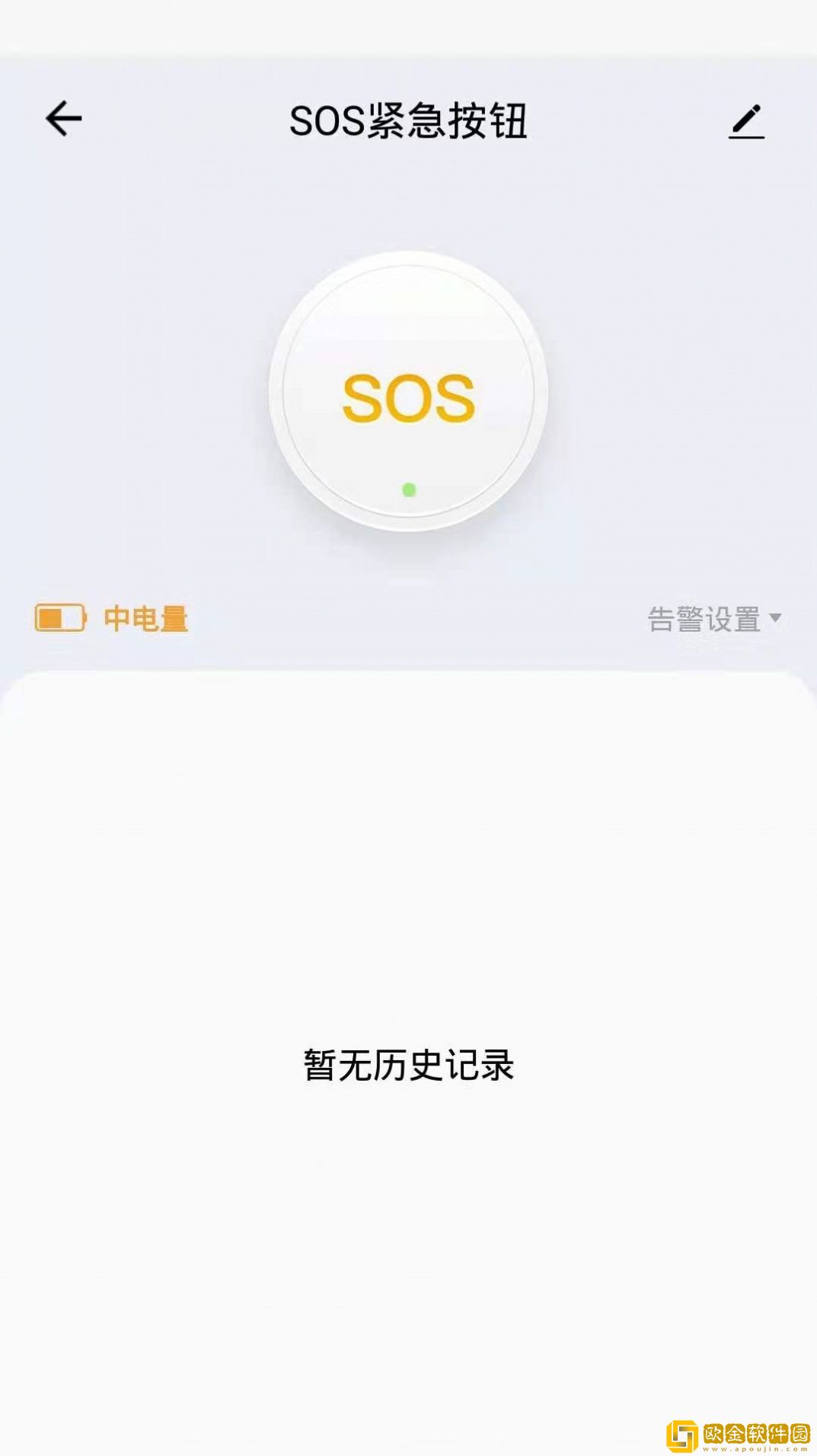Tap the green status indicator on SOS button
Screen dimensions: 817x1456
coord(409,488)
